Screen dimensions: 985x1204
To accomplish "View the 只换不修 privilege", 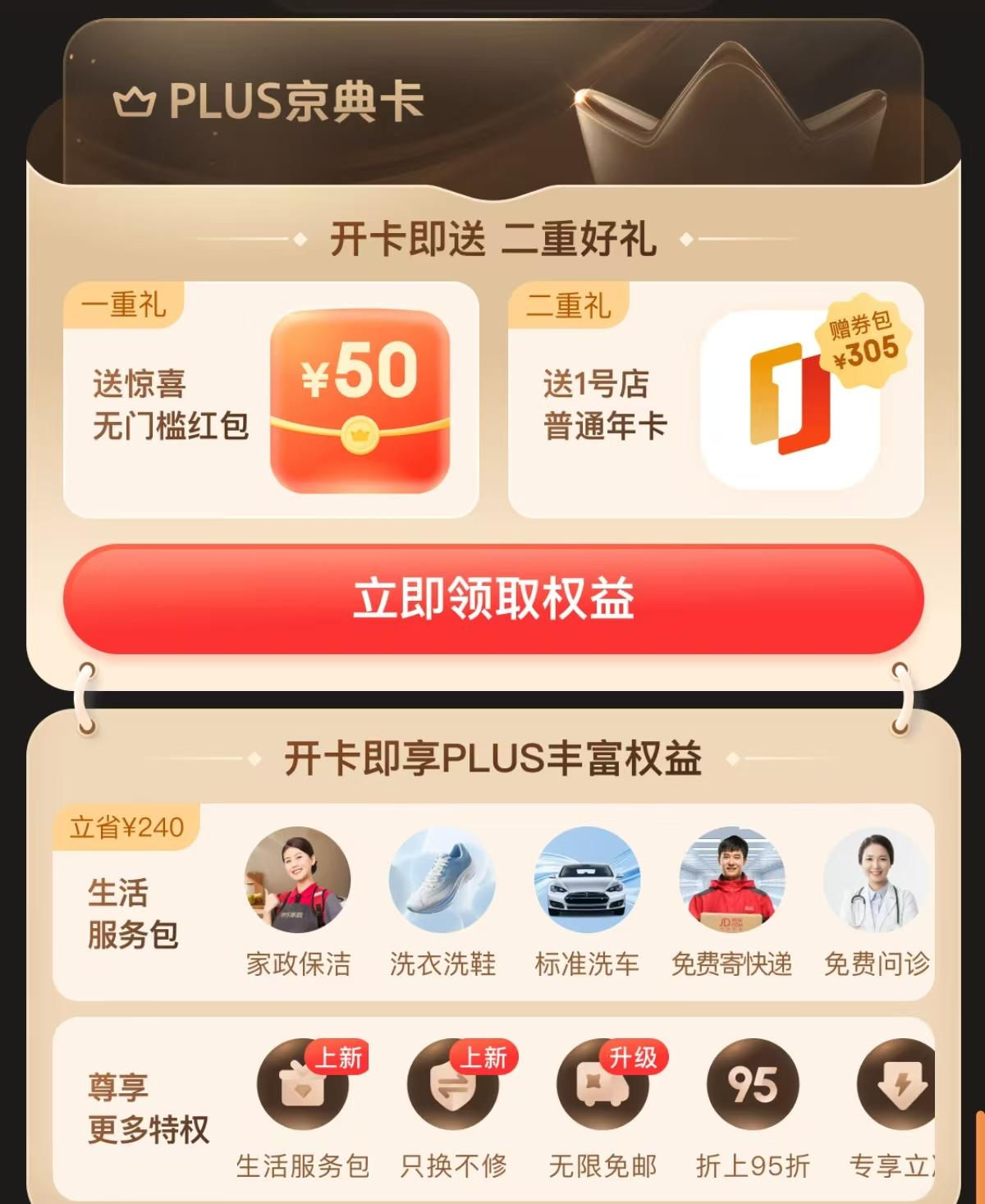I will (x=453, y=1085).
